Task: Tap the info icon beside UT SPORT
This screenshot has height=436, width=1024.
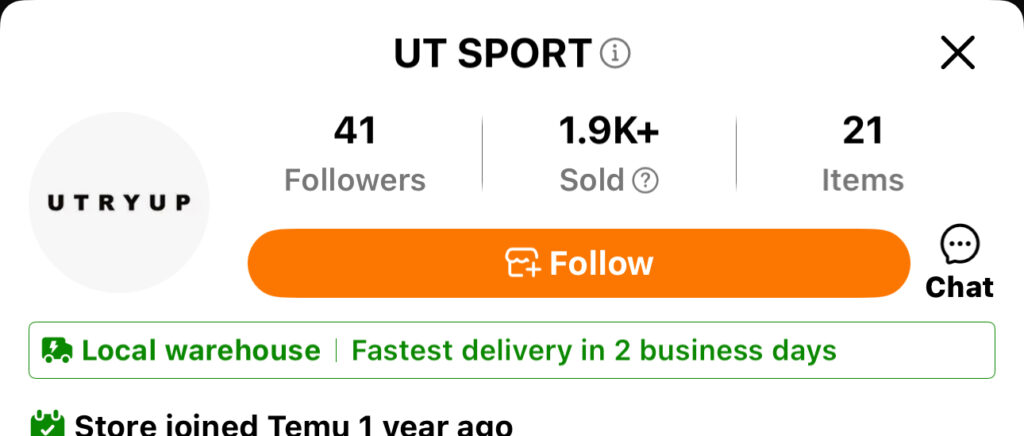Action: coord(615,54)
